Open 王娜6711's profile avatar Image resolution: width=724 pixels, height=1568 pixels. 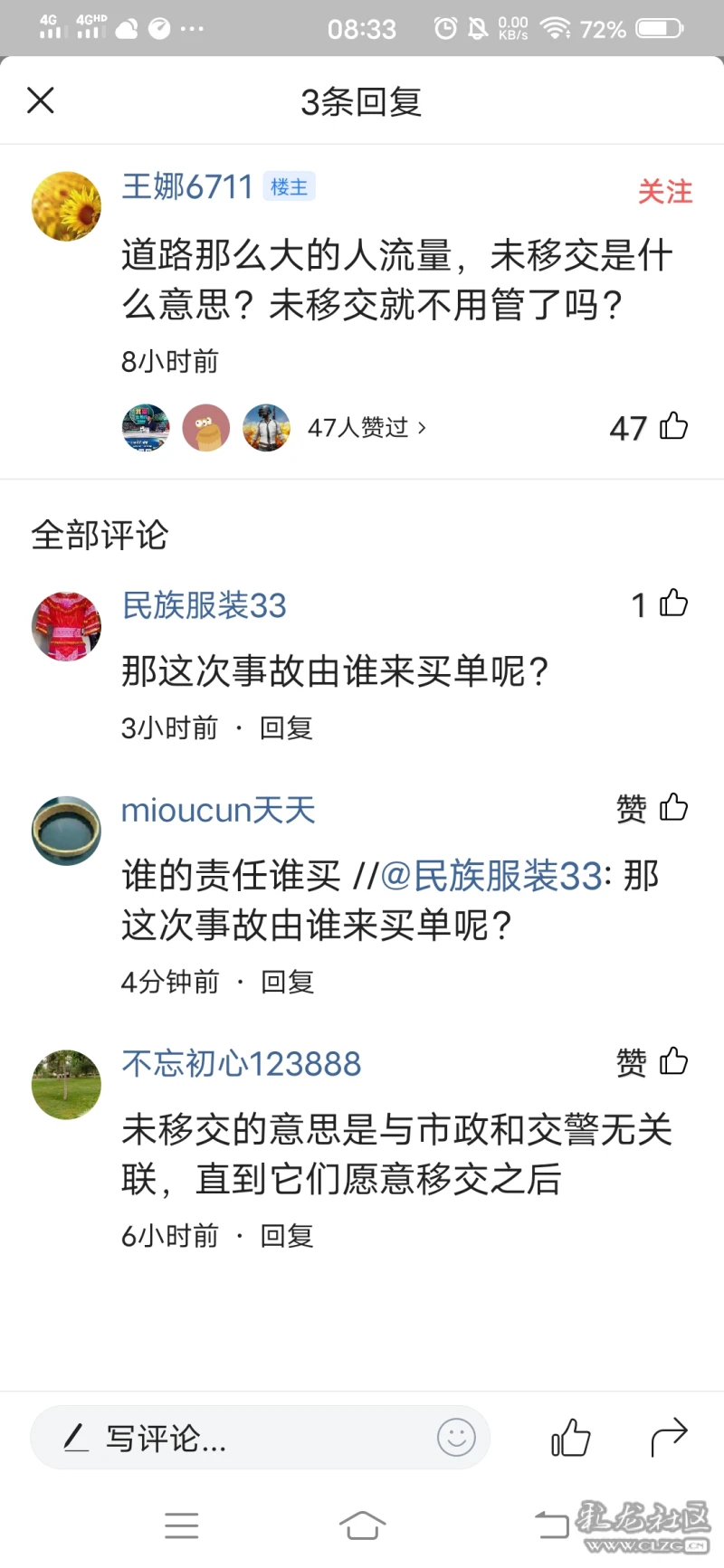(x=66, y=206)
